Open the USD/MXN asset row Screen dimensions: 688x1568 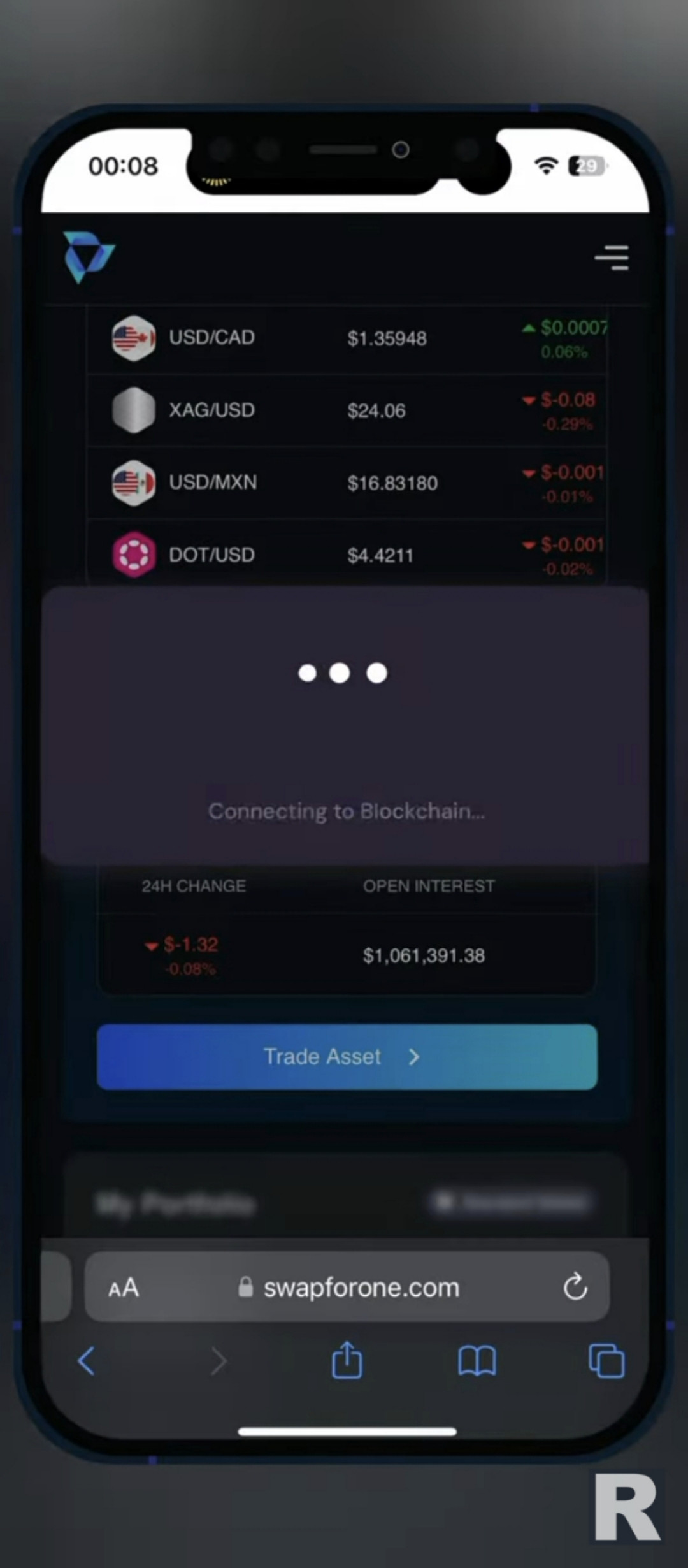pyautogui.click(x=347, y=483)
